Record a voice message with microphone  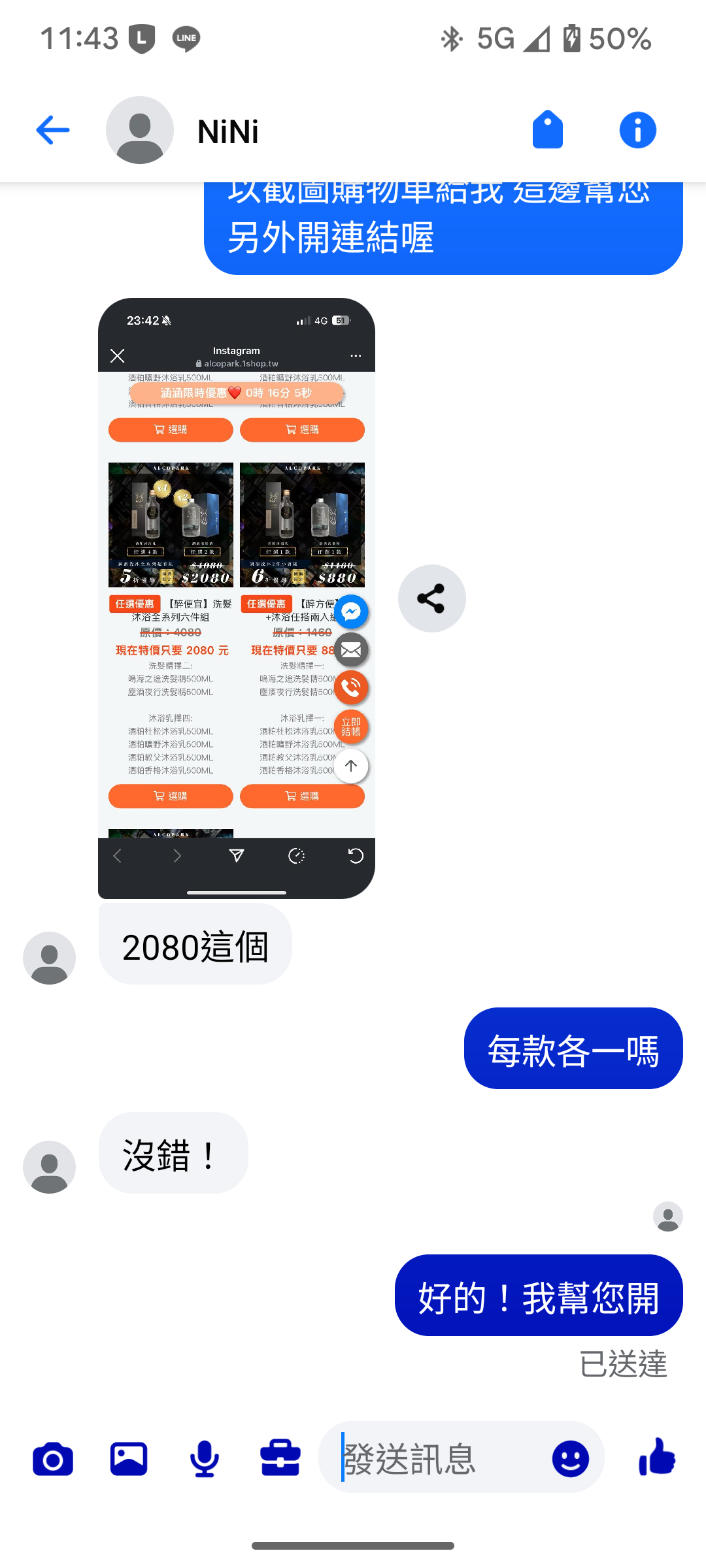[x=205, y=1459]
